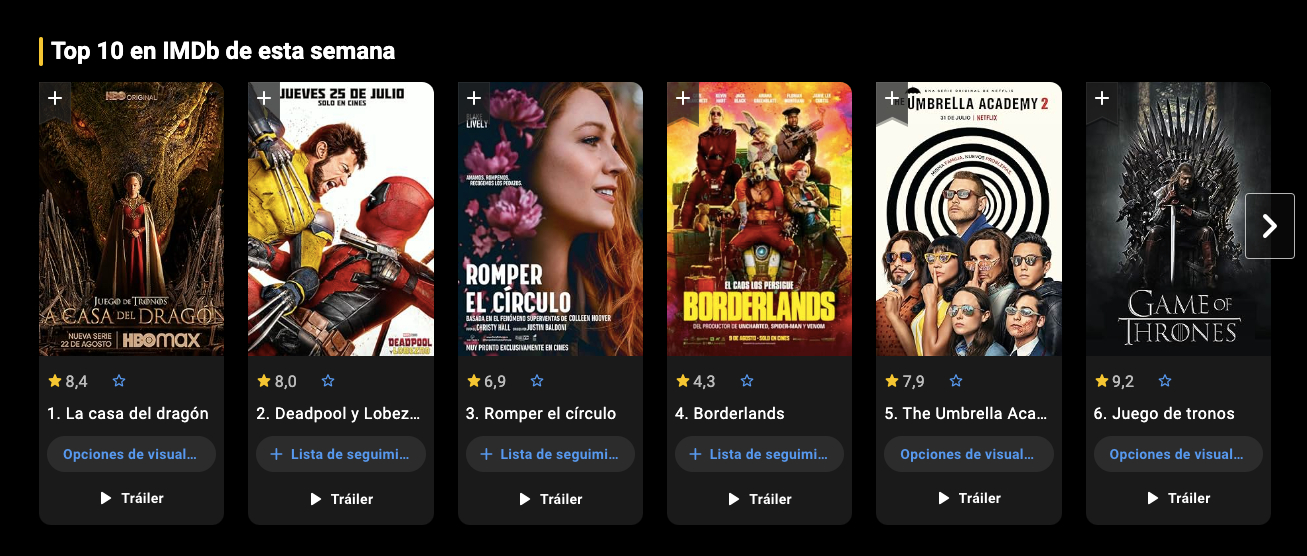Add Deadpool y Lobezno to Lista de seguimiento
The height and width of the screenshot is (556, 1307).
(341, 454)
